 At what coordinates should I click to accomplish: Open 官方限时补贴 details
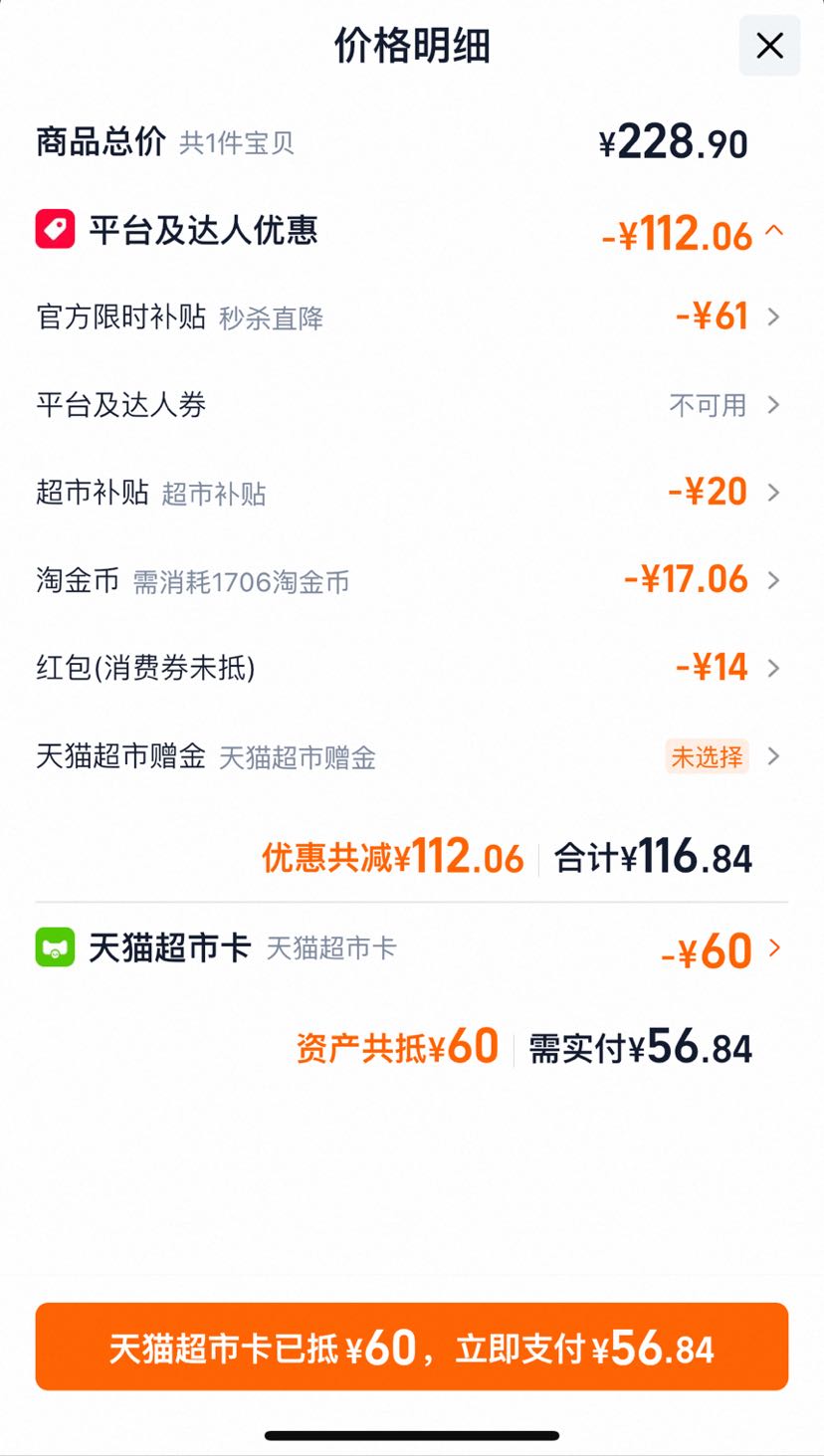[411, 317]
